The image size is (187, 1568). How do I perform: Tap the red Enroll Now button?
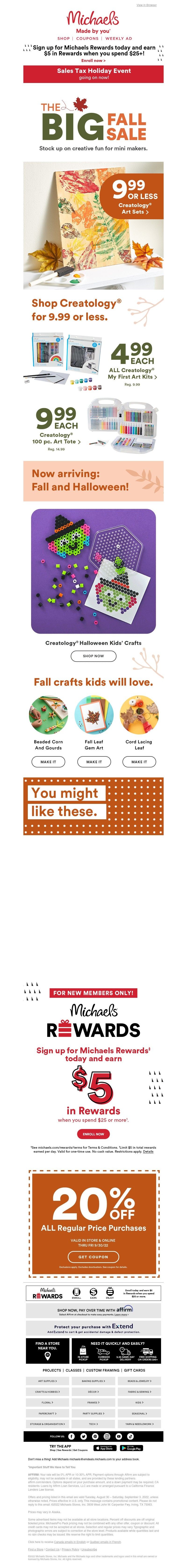click(93, 1134)
